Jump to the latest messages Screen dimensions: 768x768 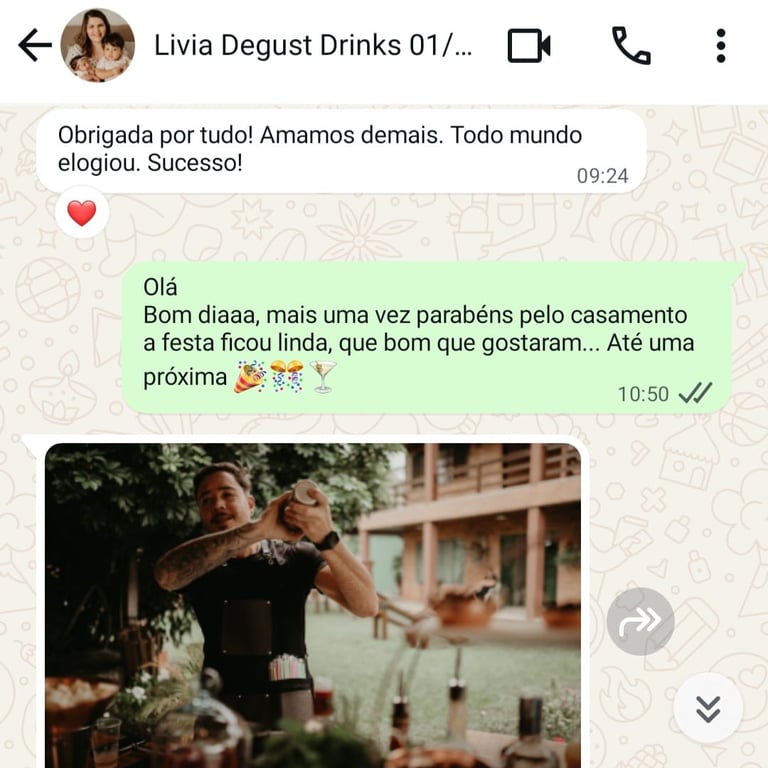point(708,708)
